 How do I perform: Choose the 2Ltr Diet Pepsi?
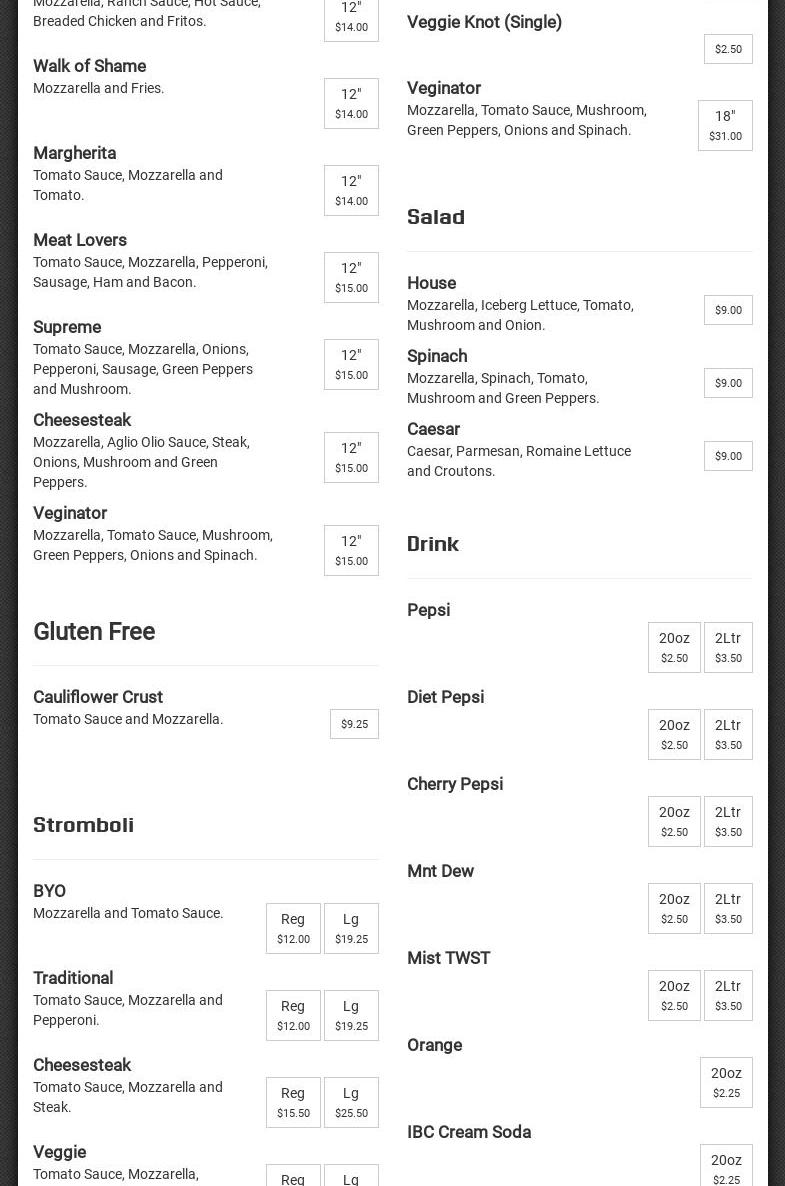(728, 734)
